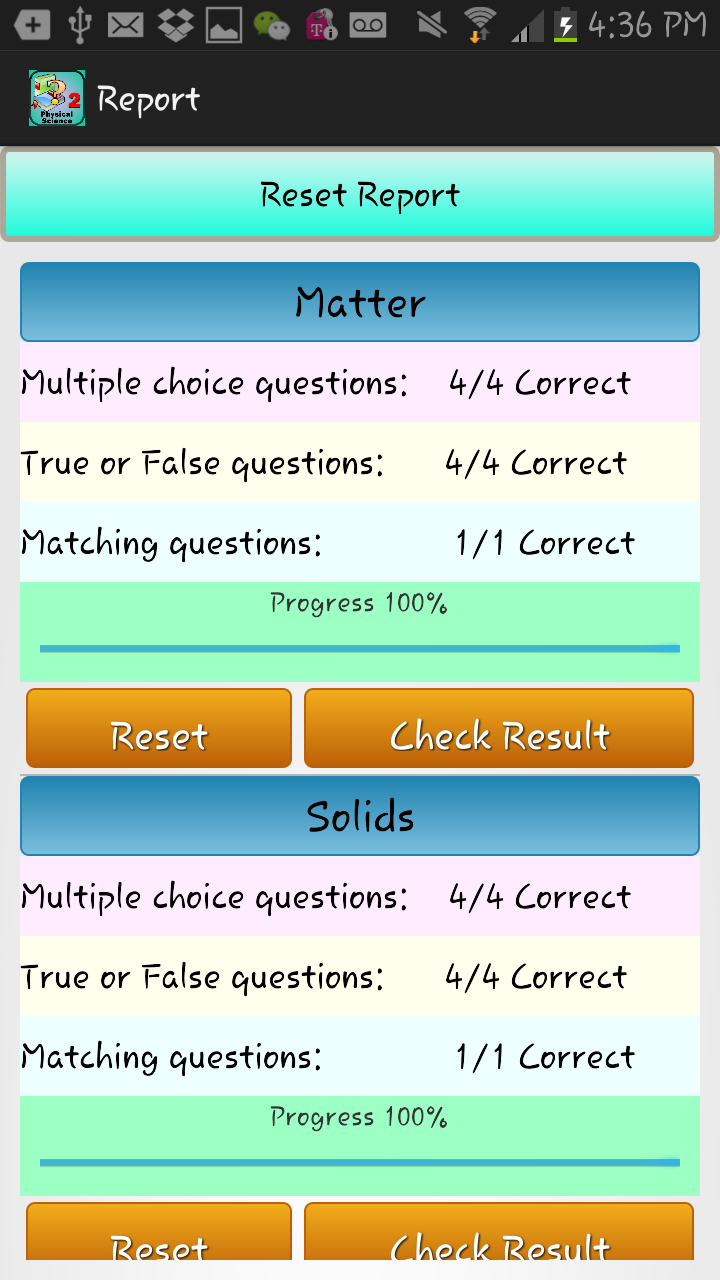Reset the Matter quiz results
Image resolution: width=720 pixels, height=1280 pixels.
click(158, 728)
